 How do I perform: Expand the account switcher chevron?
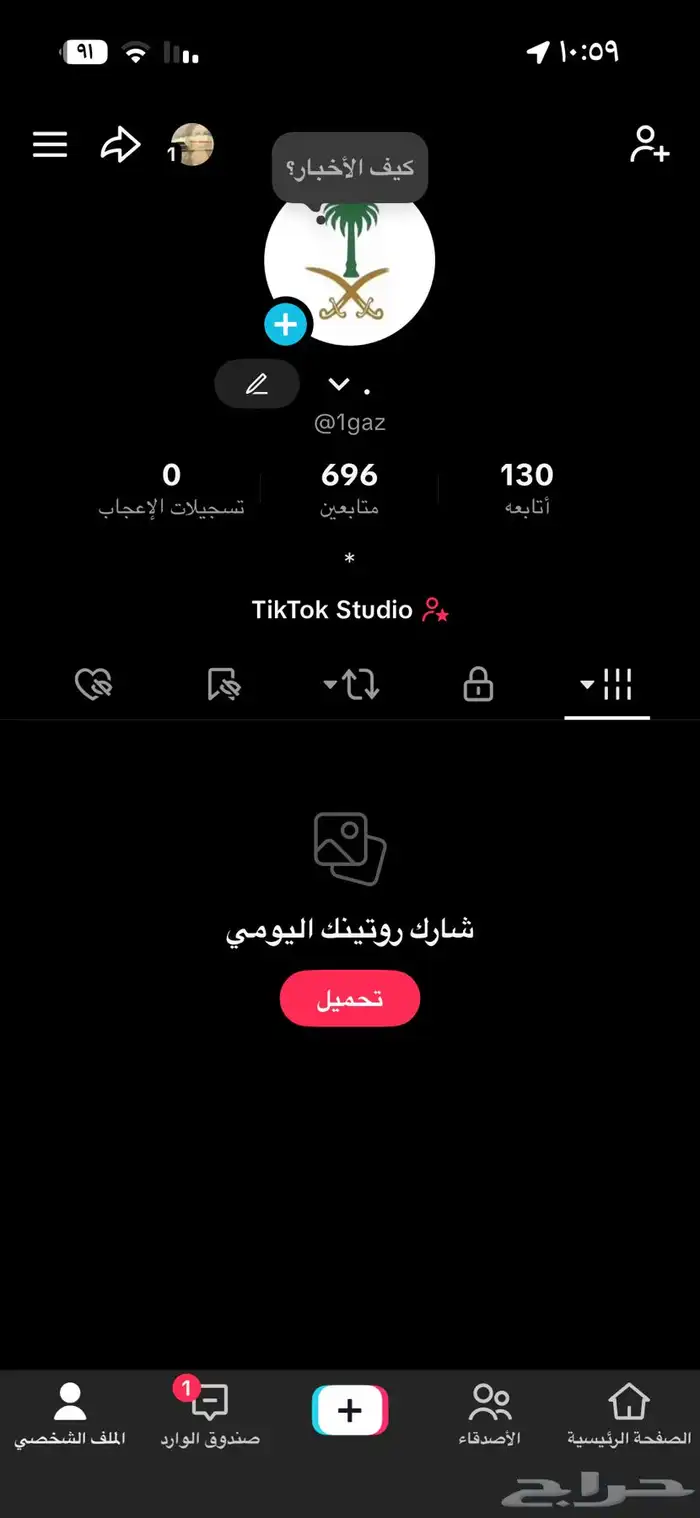coord(339,385)
